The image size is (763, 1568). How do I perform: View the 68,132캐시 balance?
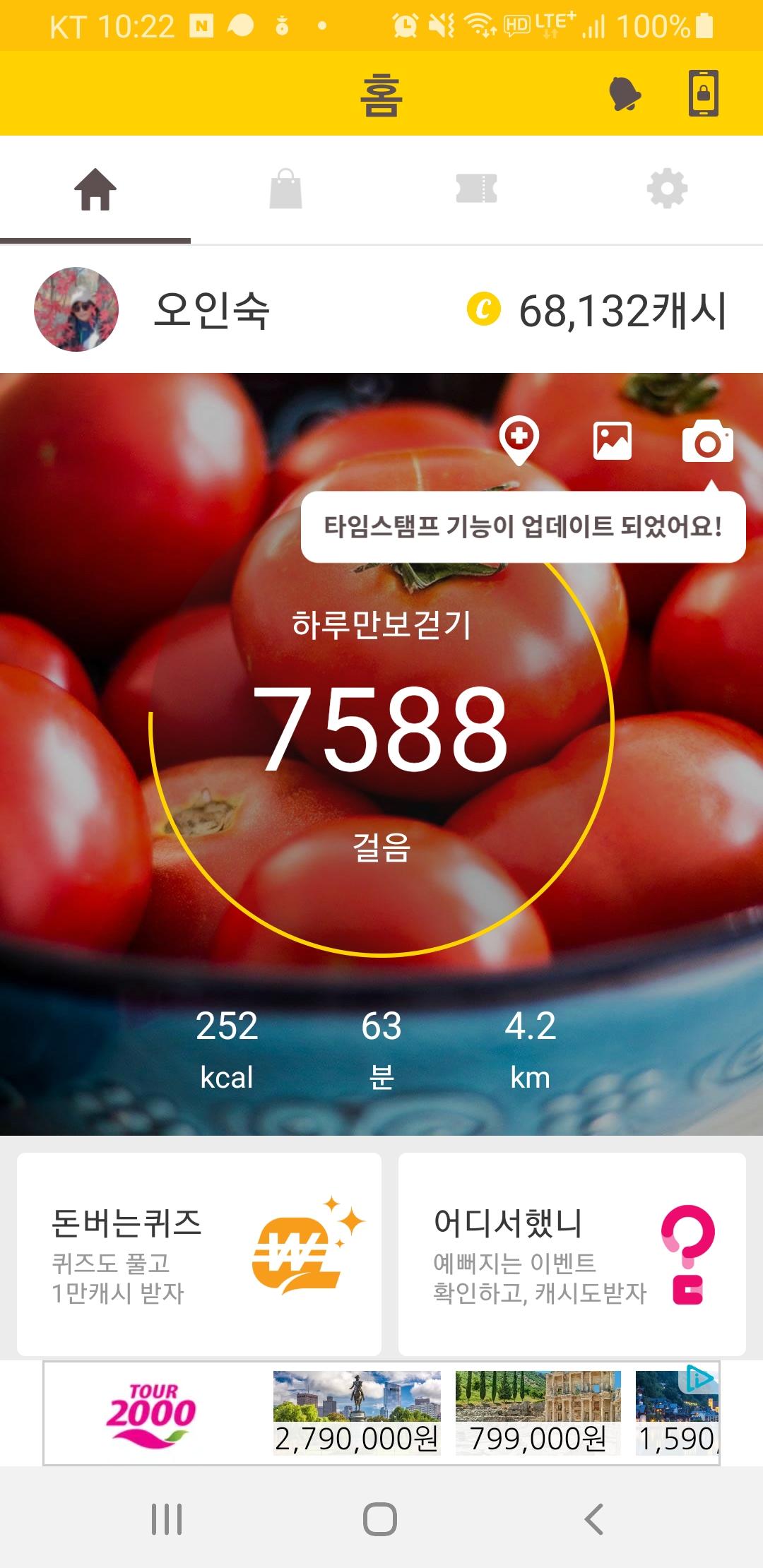tap(598, 311)
